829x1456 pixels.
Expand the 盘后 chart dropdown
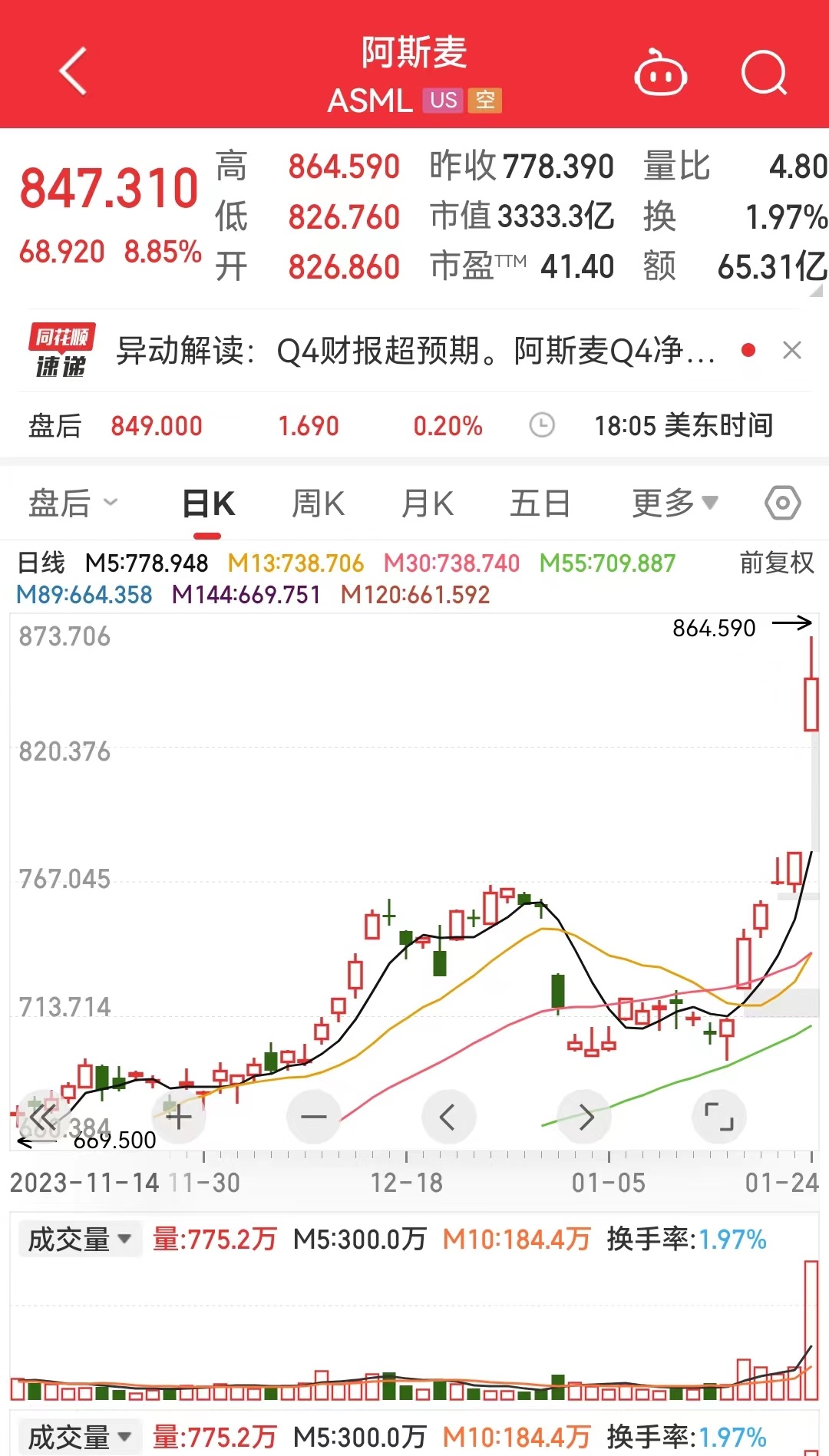coord(73,503)
